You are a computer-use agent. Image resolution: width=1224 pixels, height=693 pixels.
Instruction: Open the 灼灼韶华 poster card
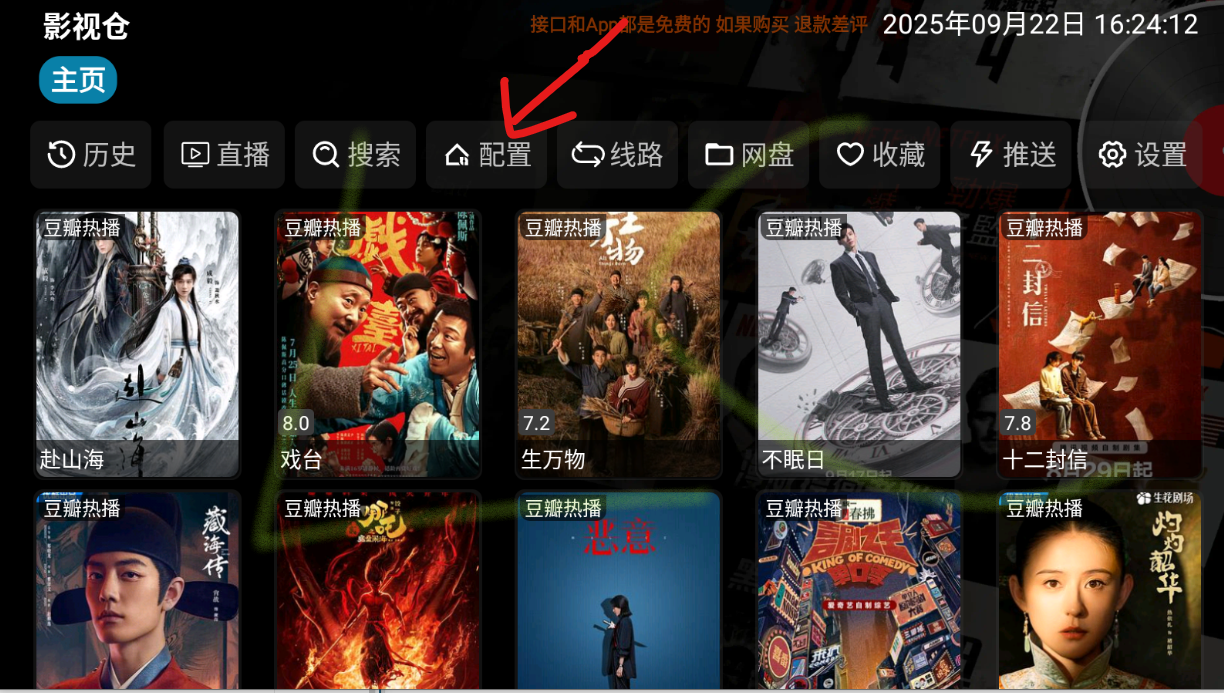tap(1100, 590)
